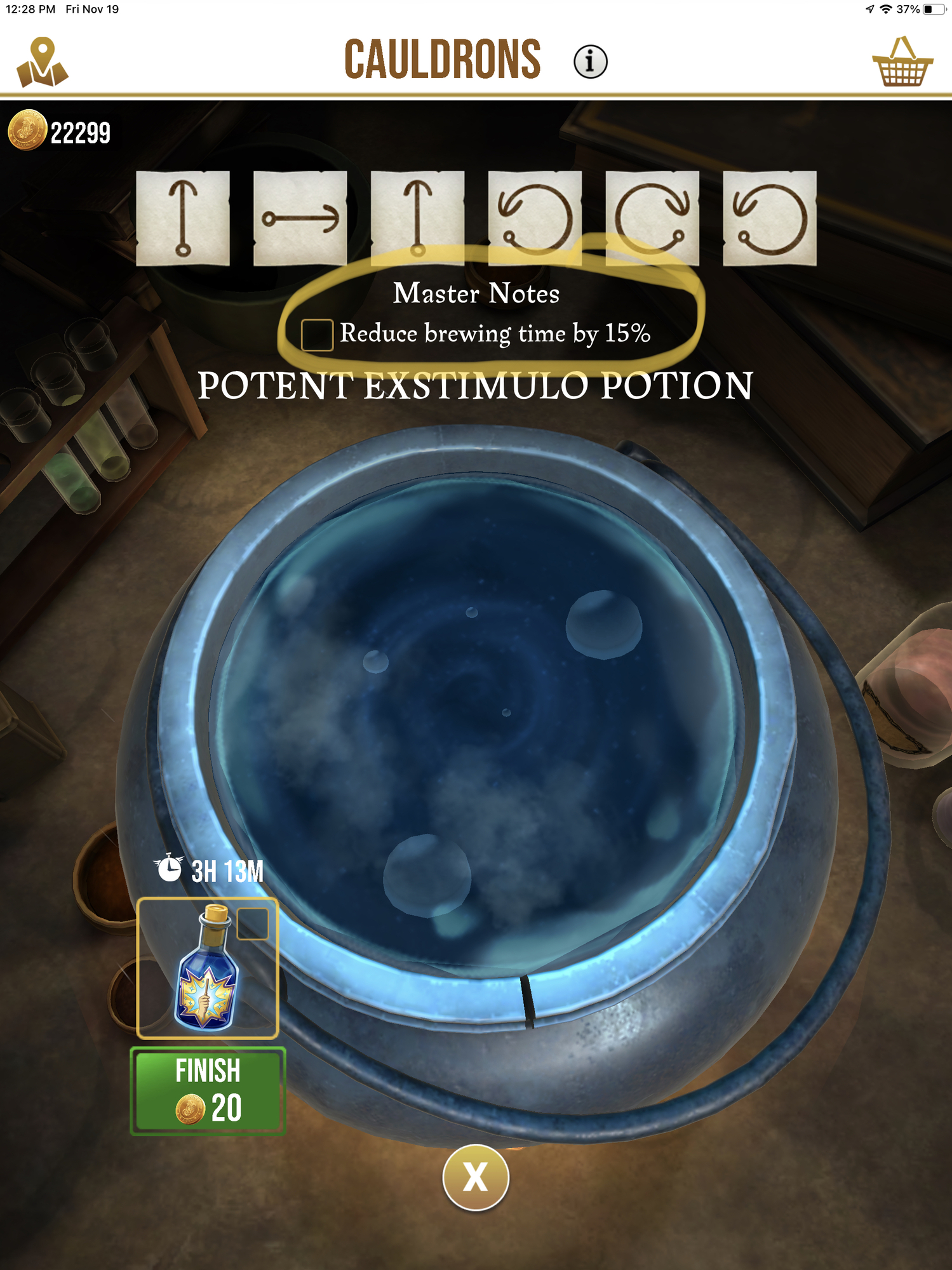
Task: Check the Reduce brewing time by 15% box
Action: 317,335
